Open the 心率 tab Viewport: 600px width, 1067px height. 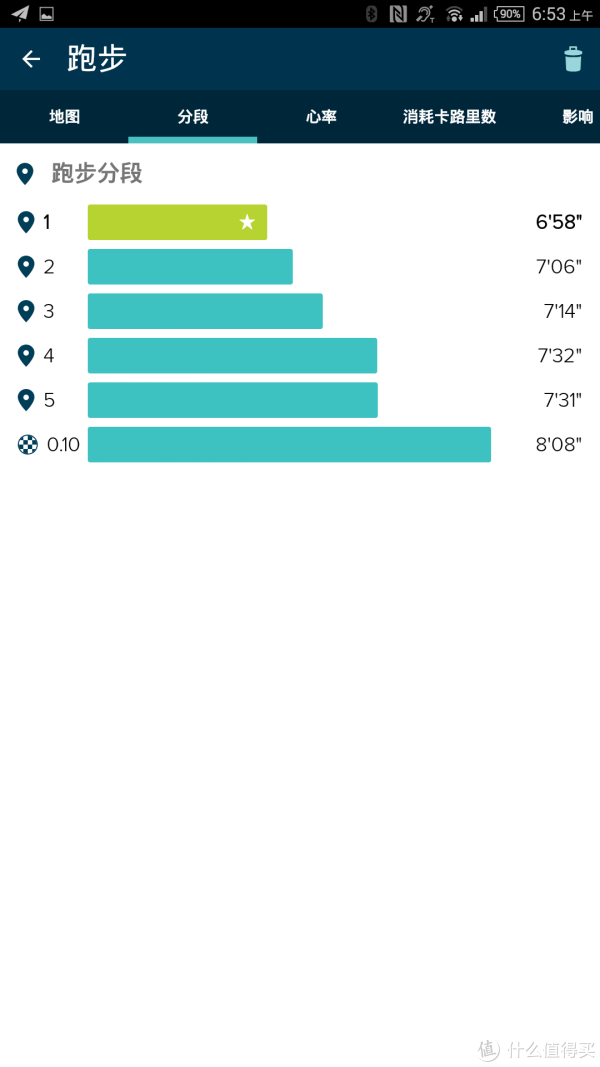point(321,117)
